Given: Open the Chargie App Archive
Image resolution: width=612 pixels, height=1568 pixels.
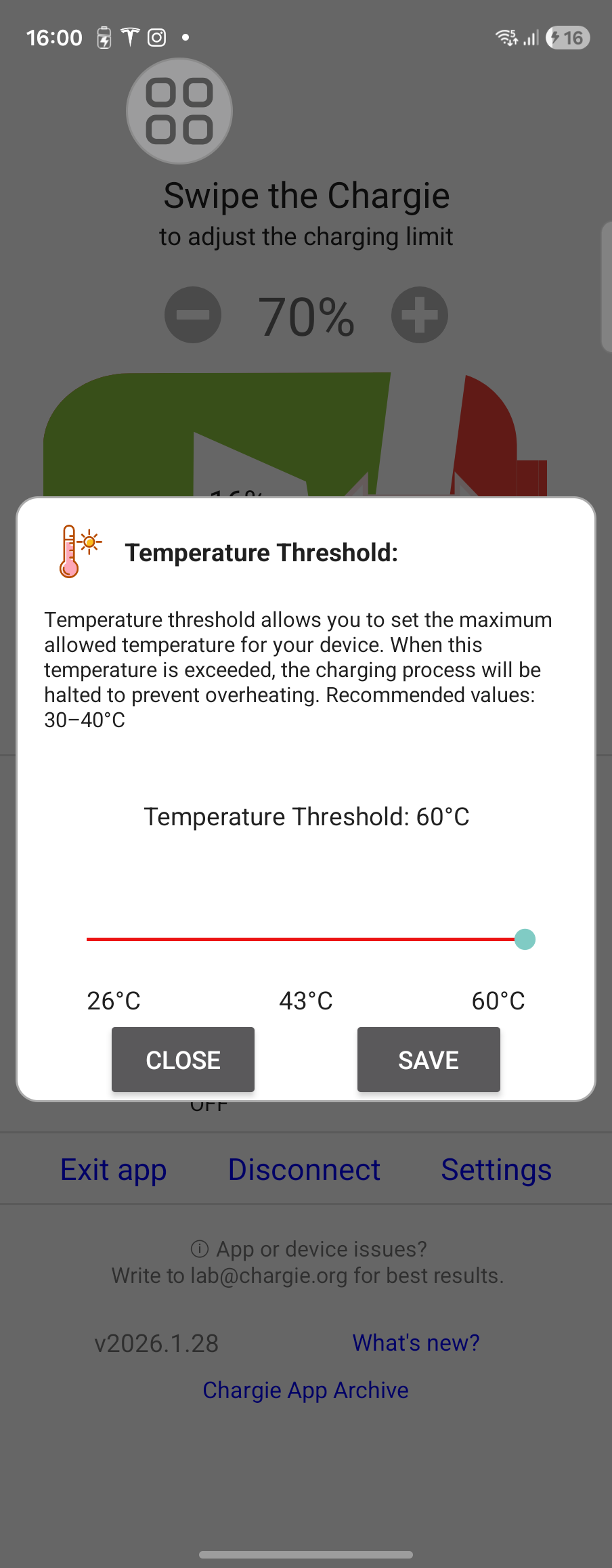Looking at the screenshot, I should (x=305, y=1390).
